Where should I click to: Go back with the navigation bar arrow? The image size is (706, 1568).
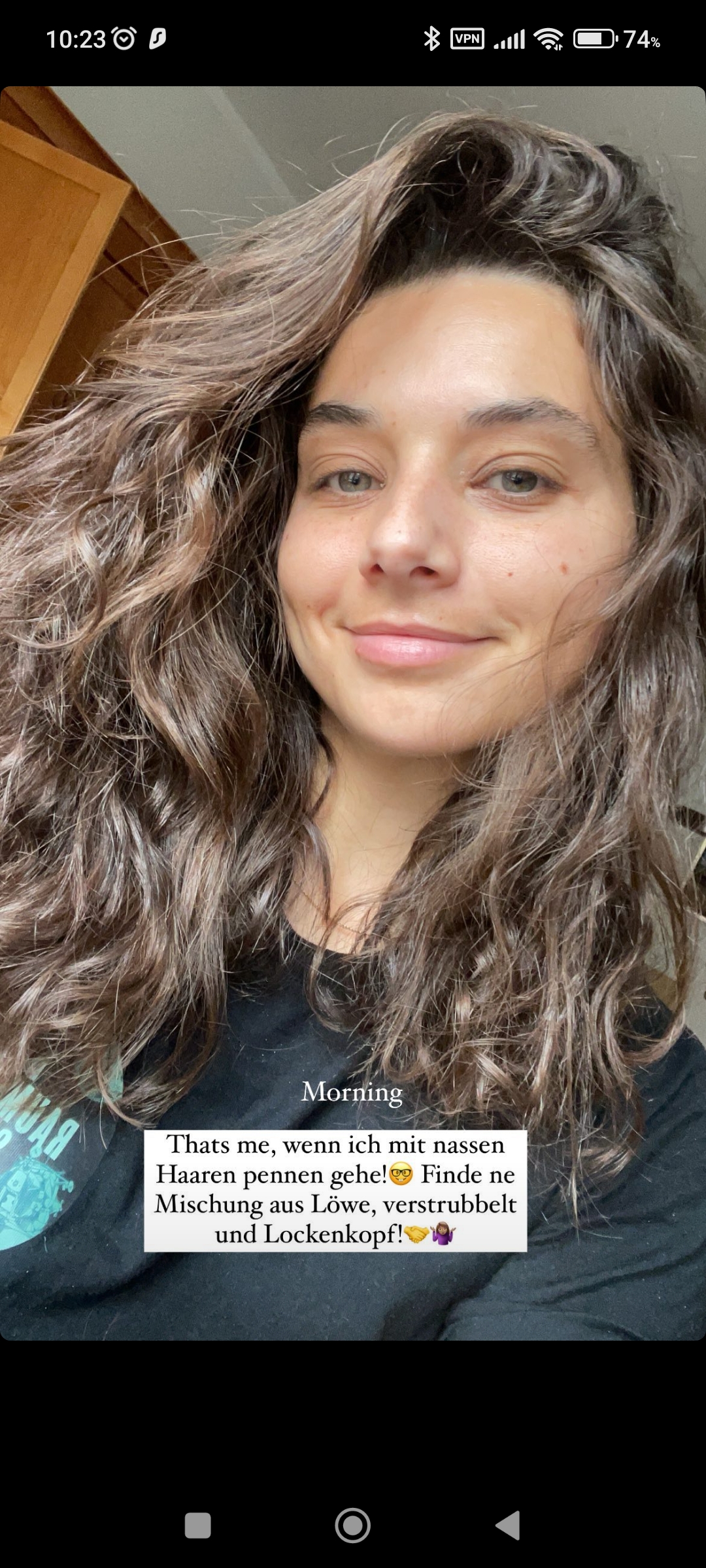point(508,1526)
